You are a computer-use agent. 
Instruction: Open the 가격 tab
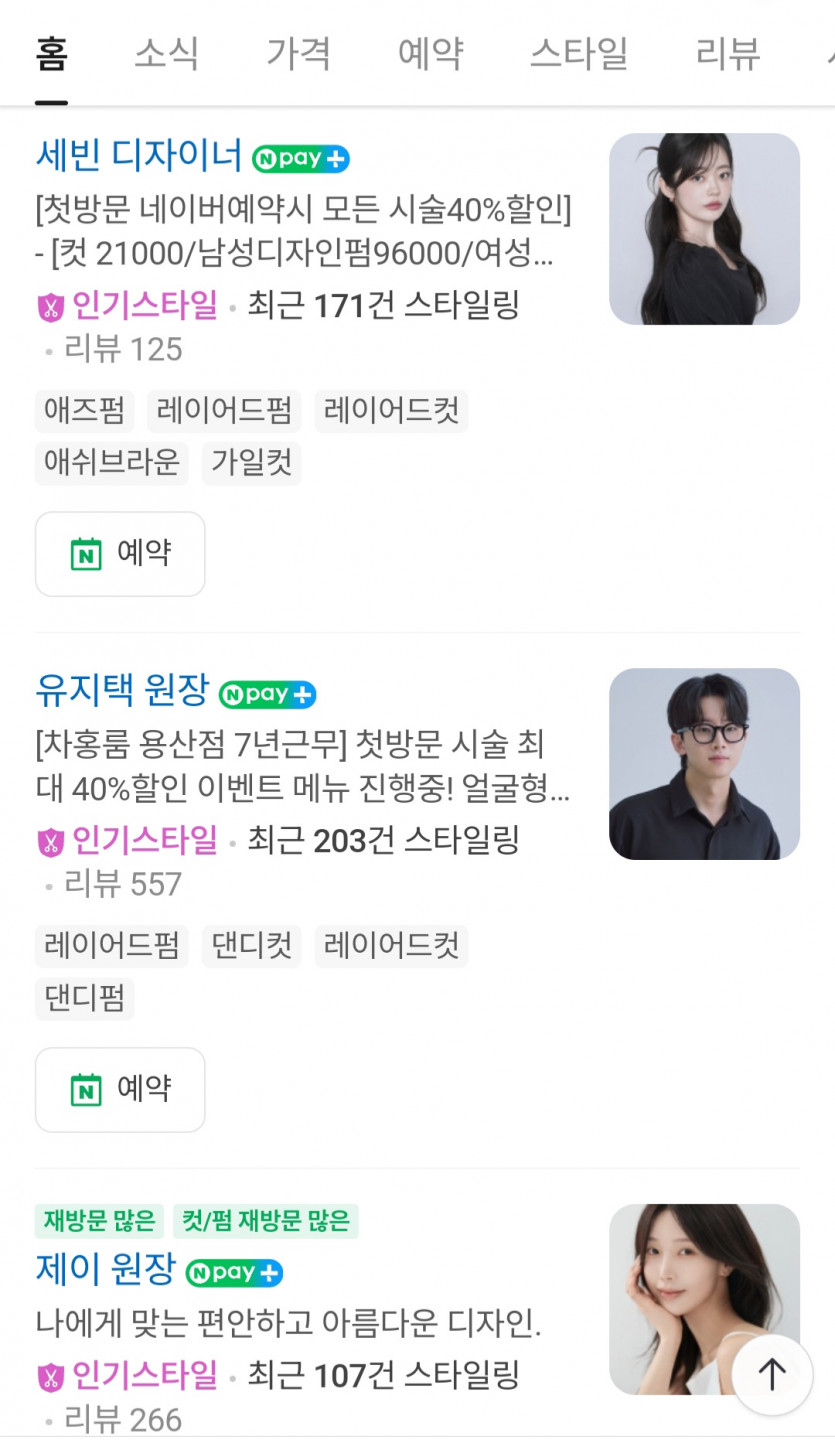(x=298, y=53)
